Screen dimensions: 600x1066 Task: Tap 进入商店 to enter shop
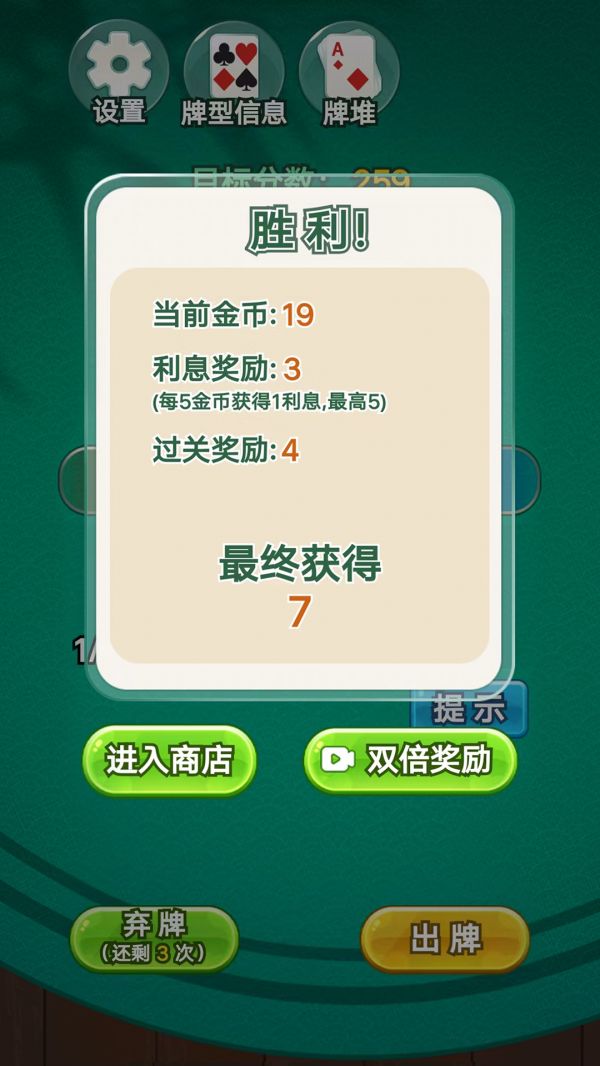(169, 761)
